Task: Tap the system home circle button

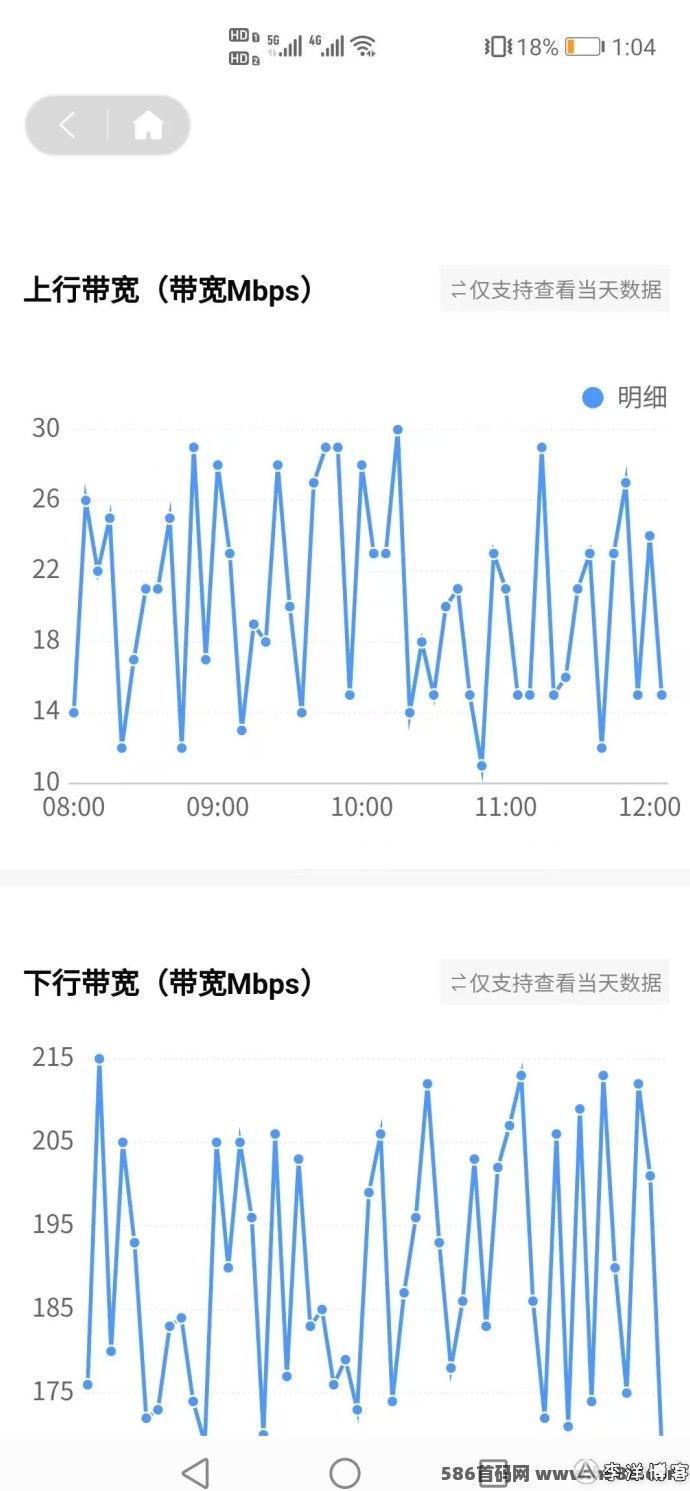Action: click(x=345, y=1472)
